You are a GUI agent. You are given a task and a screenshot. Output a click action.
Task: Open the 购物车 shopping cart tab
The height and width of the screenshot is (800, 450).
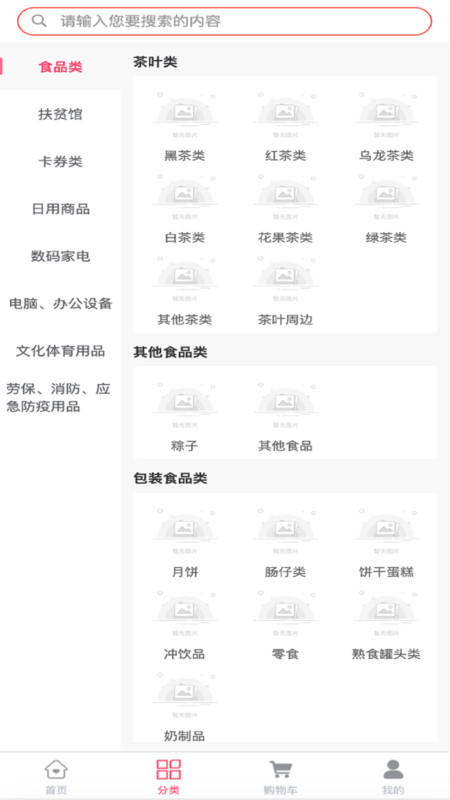tap(280, 777)
